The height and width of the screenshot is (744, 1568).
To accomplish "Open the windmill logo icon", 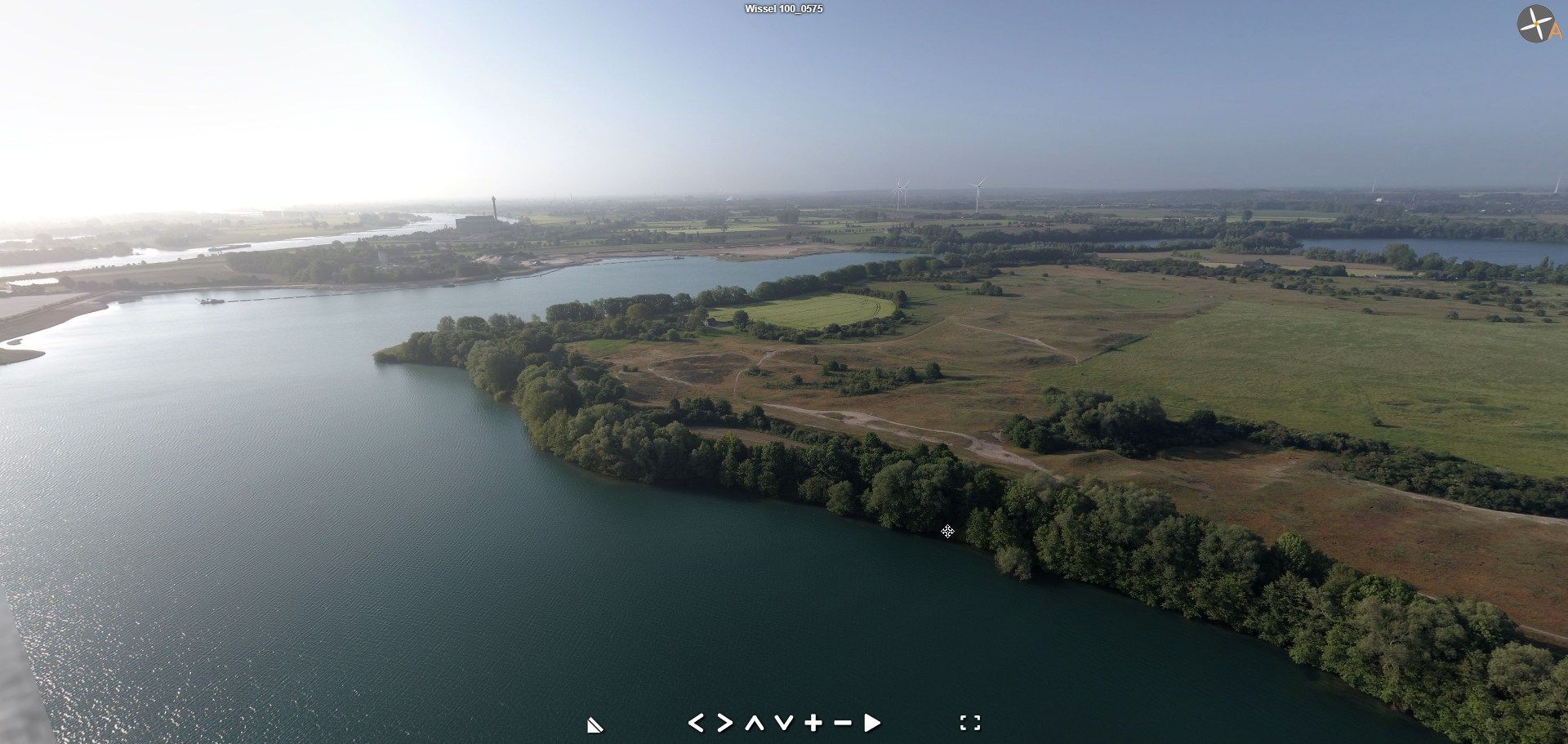I will point(1539,24).
